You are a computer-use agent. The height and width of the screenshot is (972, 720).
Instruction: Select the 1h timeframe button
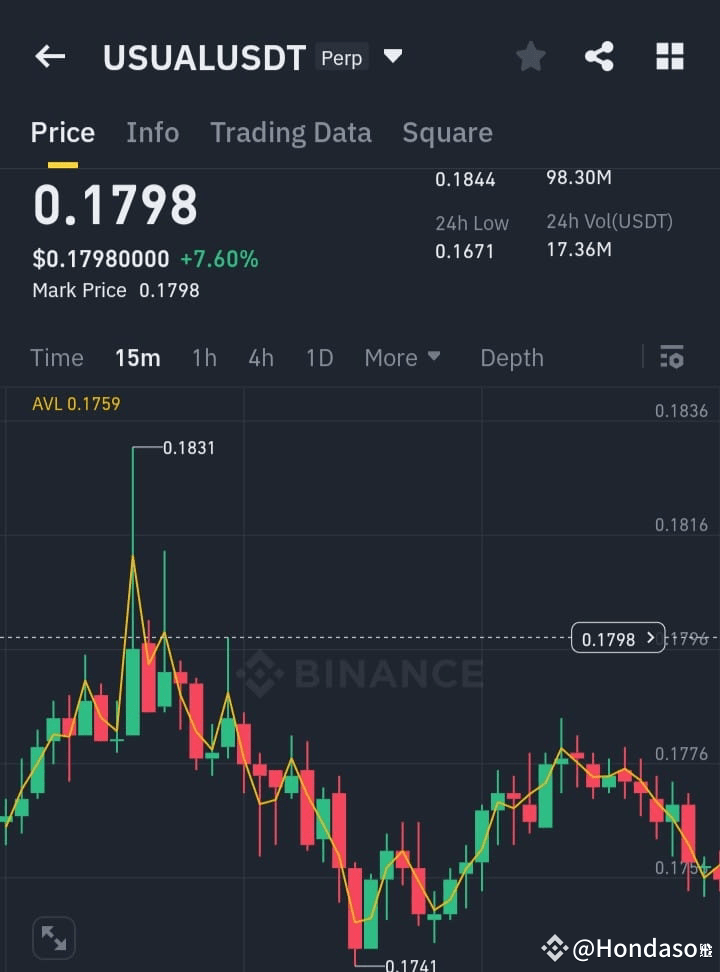(x=204, y=357)
